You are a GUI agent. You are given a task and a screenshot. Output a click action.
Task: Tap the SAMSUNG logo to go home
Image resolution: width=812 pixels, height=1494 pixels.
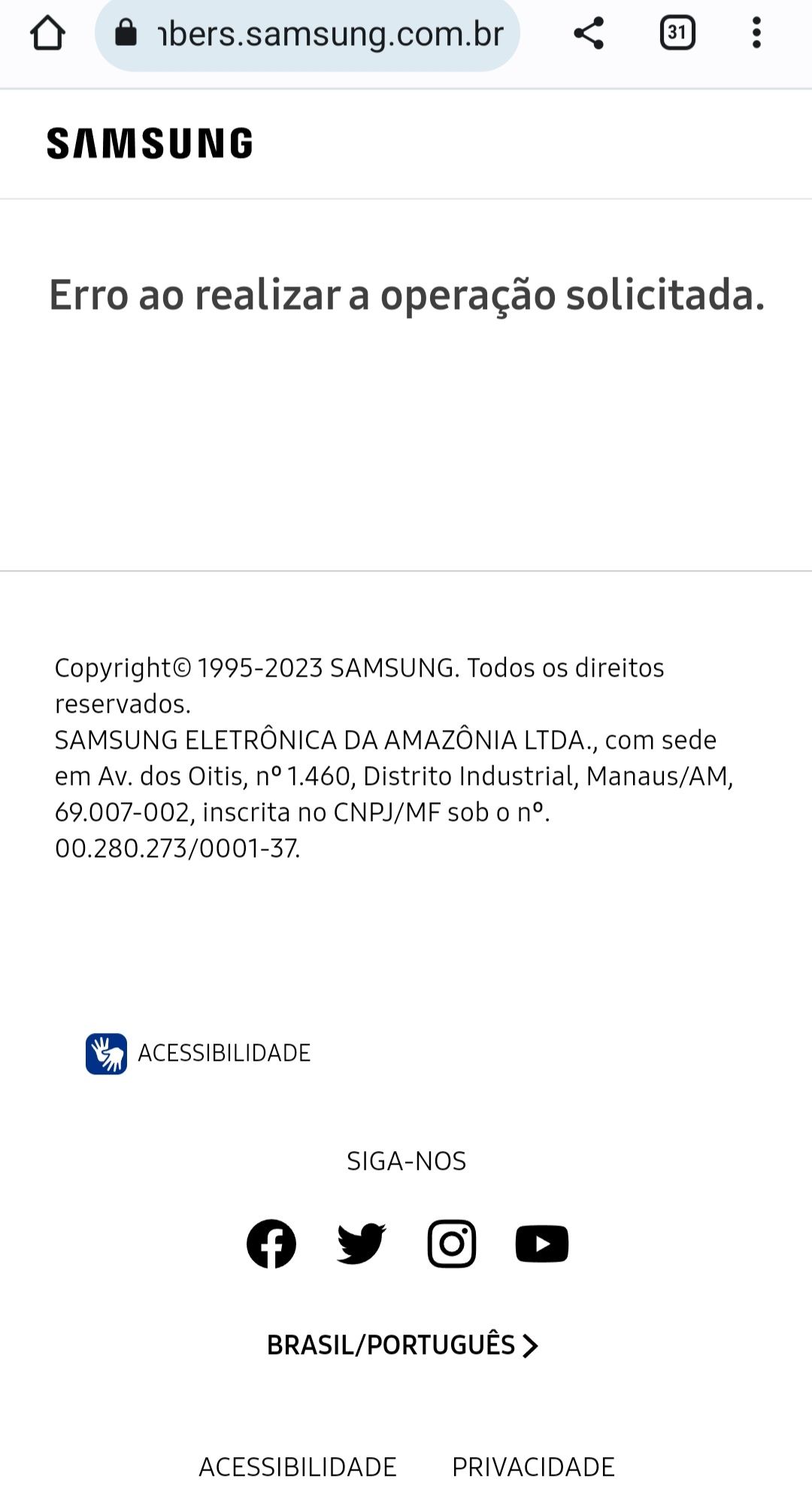150,142
